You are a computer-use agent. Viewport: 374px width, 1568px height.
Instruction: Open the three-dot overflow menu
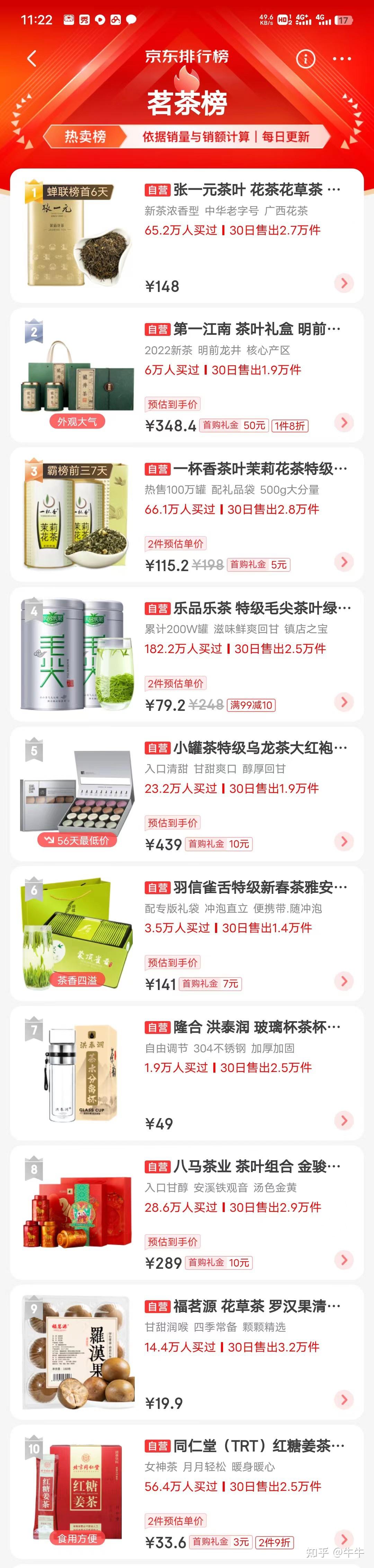342,59
